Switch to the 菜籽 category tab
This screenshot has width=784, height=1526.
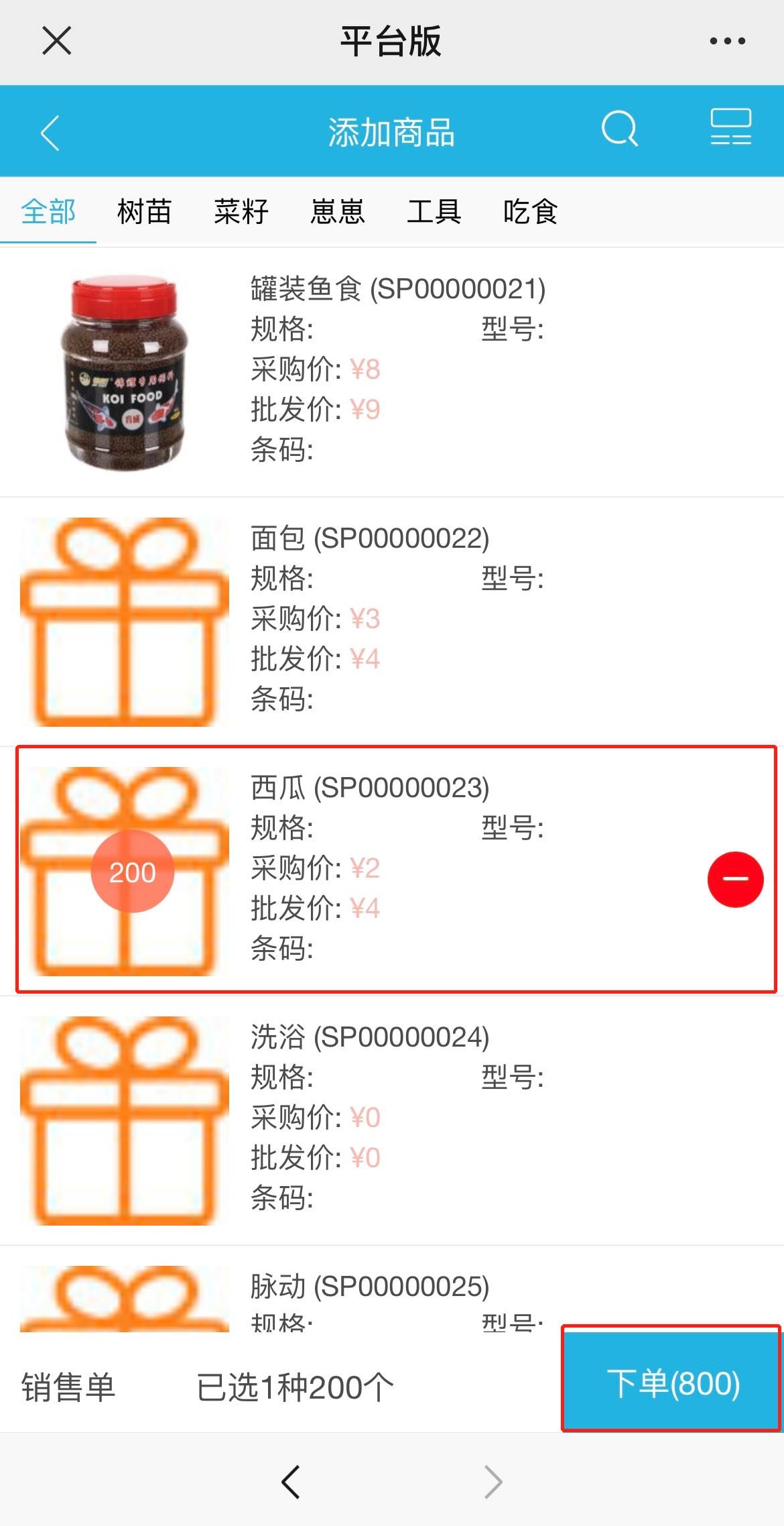[241, 212]
